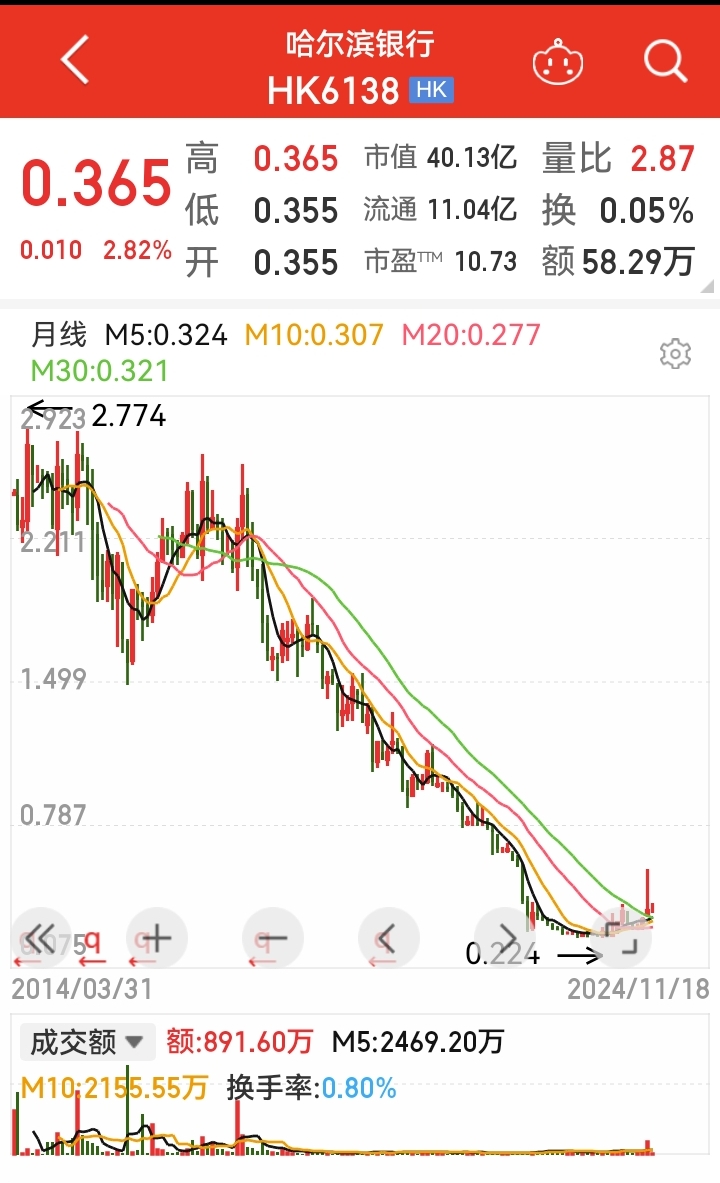Open stock search
Screen dimensions: 720x1183
tap(665, 60)
